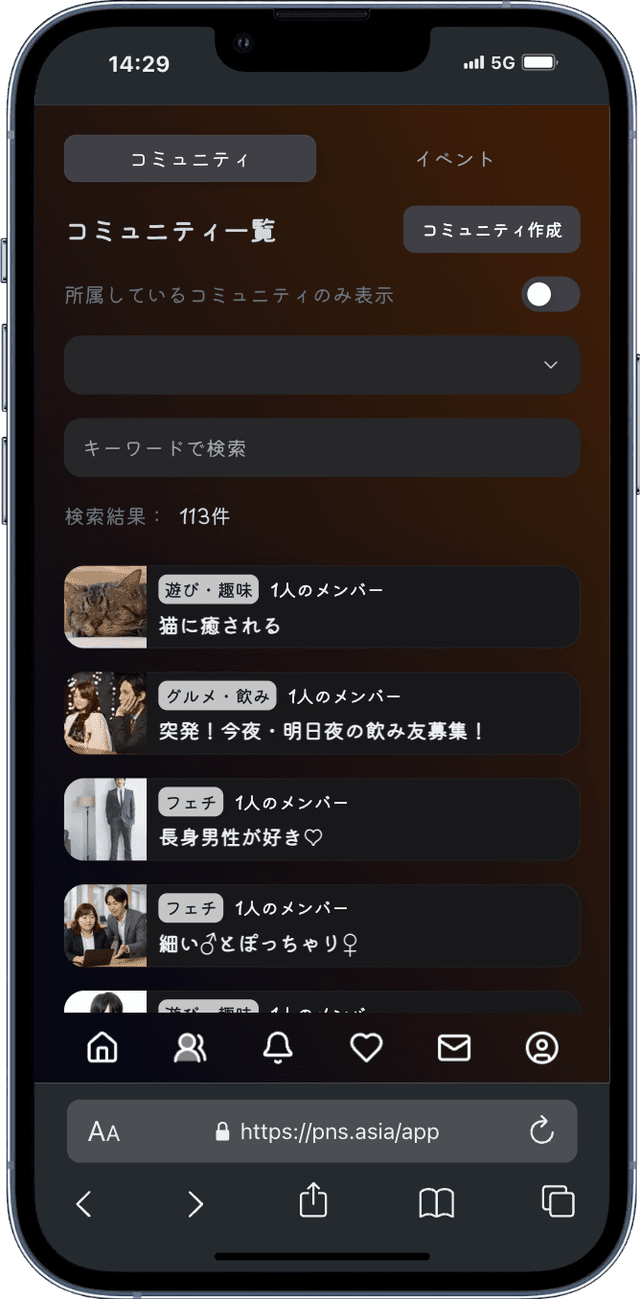
Task: Toggle 所属しているコミュニティのみ表示 switch
Action: 550,295
